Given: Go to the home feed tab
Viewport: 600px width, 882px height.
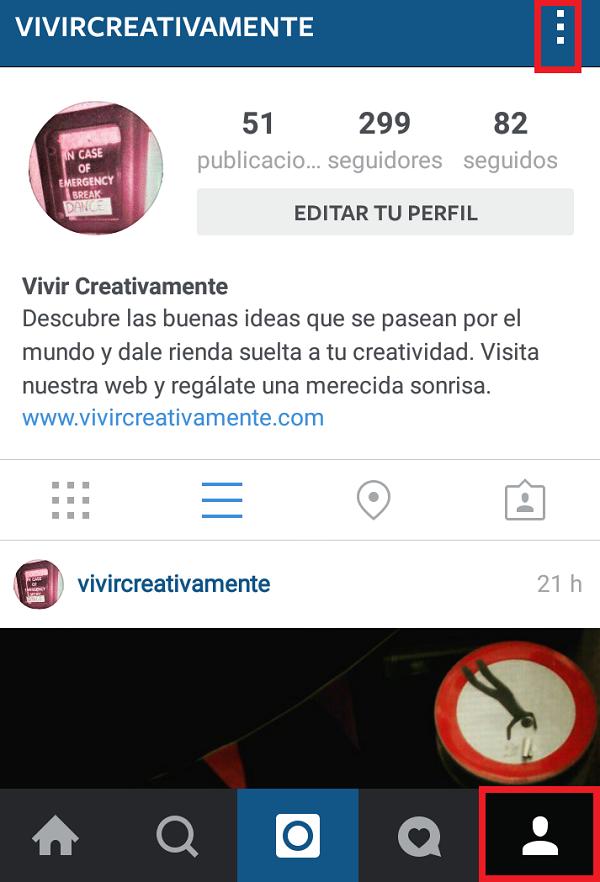Looking at the screenshot, I should (56, 836).
